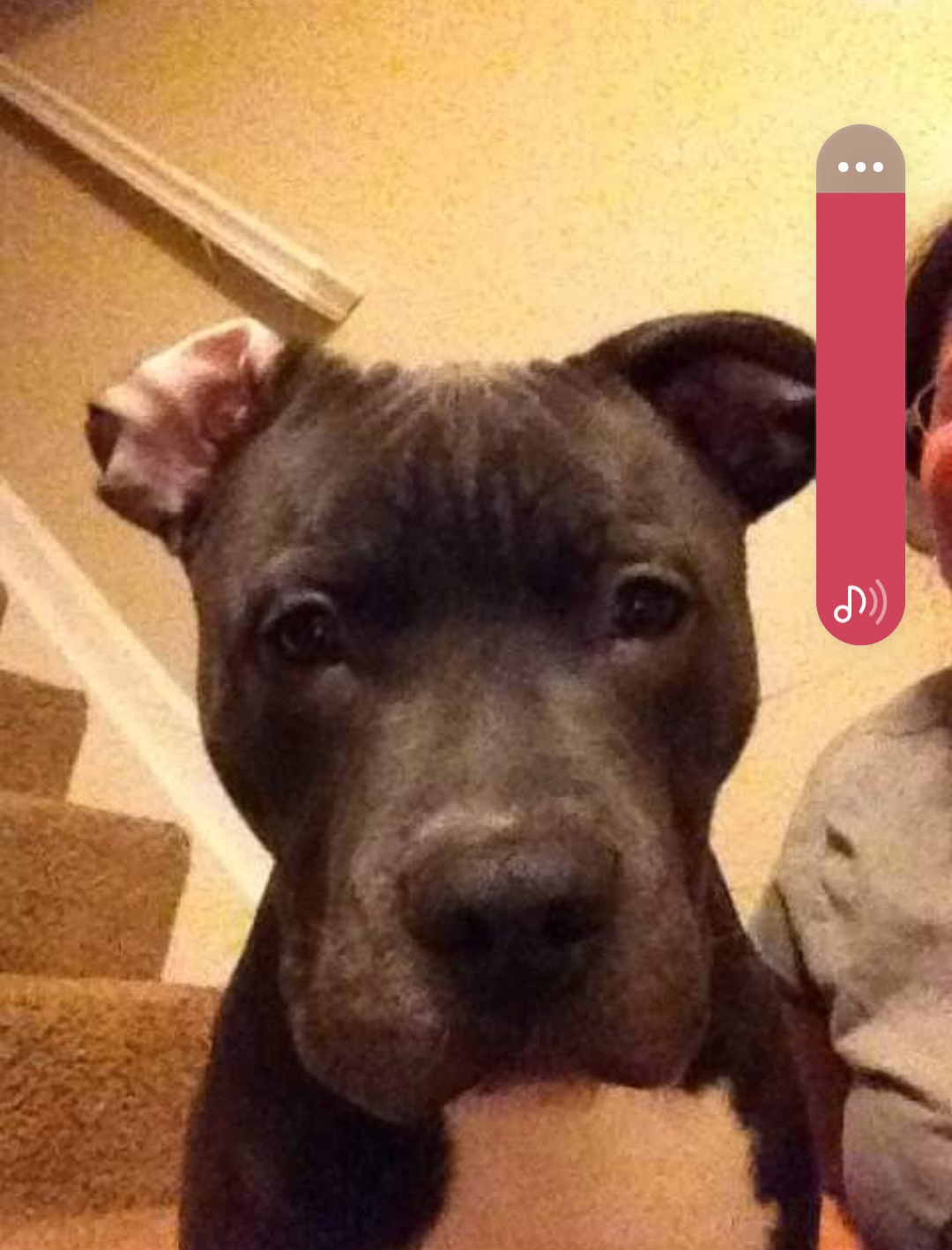The height and width of the screenshot is (1250, 952).
Task: Tap the music sound icon
Action: click(x=859, y=603)
